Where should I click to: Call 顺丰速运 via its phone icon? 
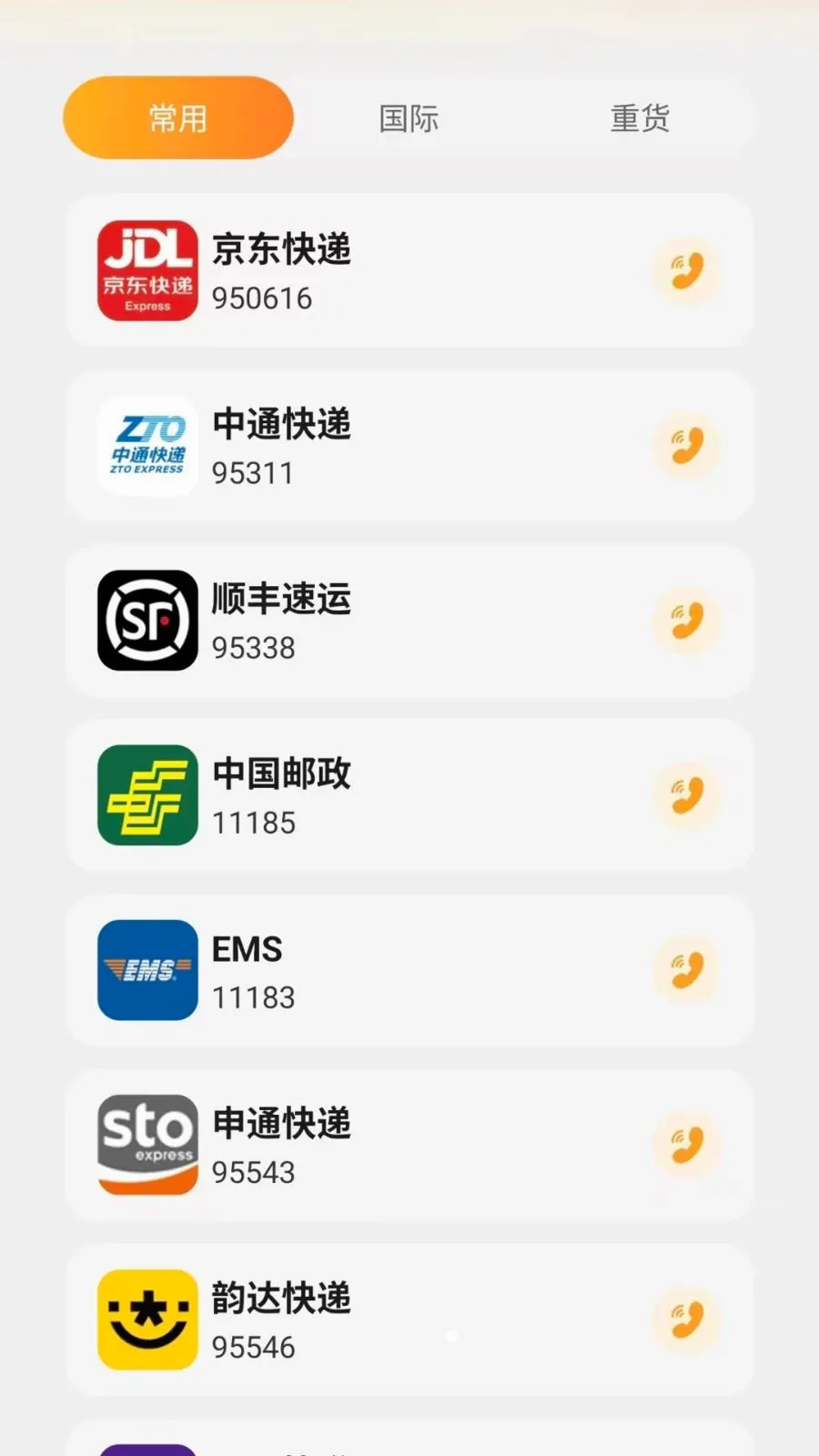point(687,621)
